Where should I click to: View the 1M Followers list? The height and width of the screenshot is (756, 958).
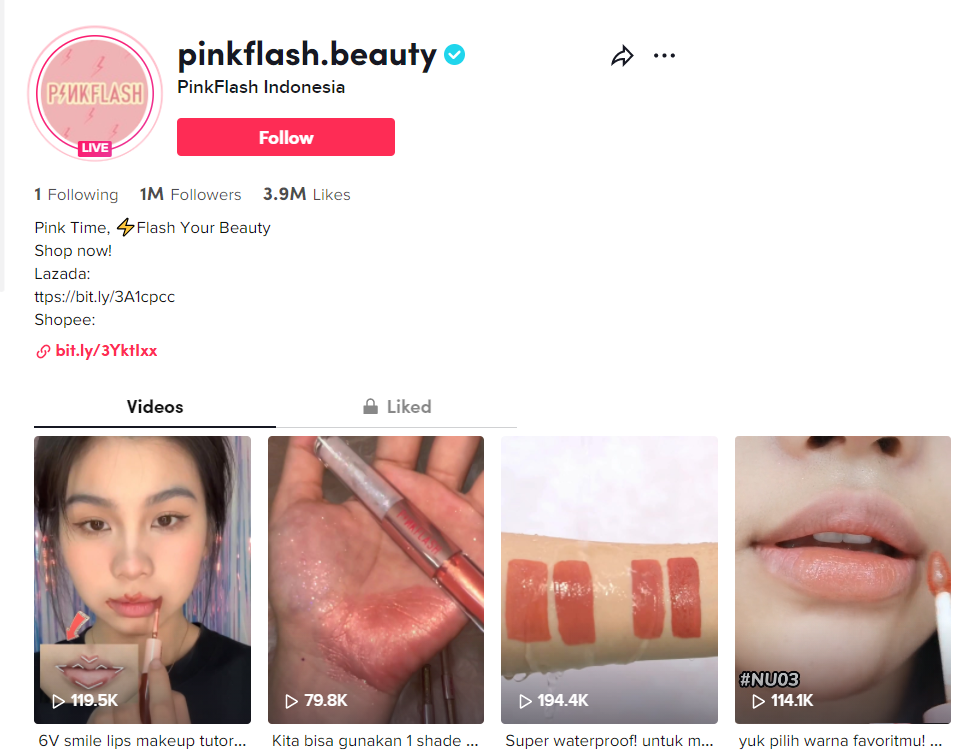point(190,195)
